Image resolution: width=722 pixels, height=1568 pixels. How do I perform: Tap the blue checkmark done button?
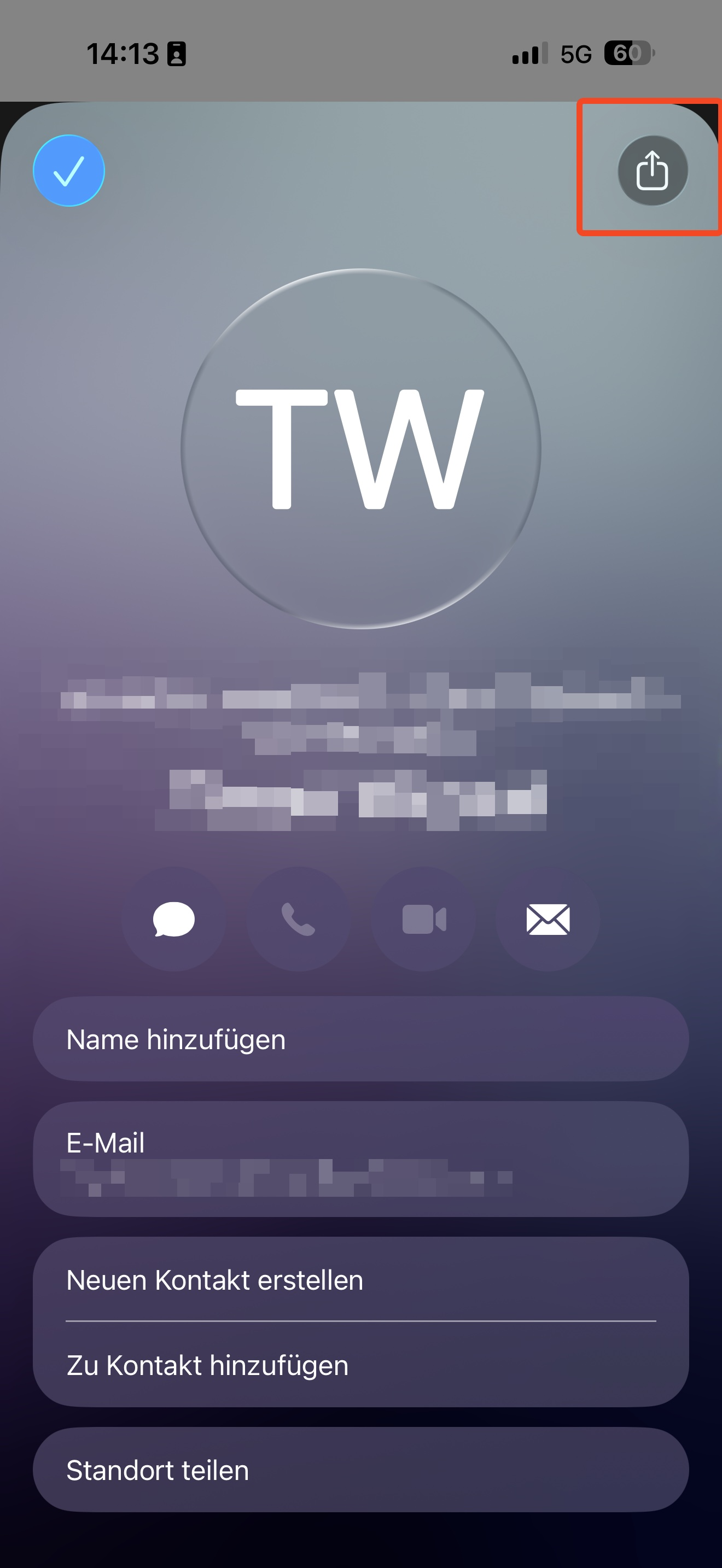(69, 171)
